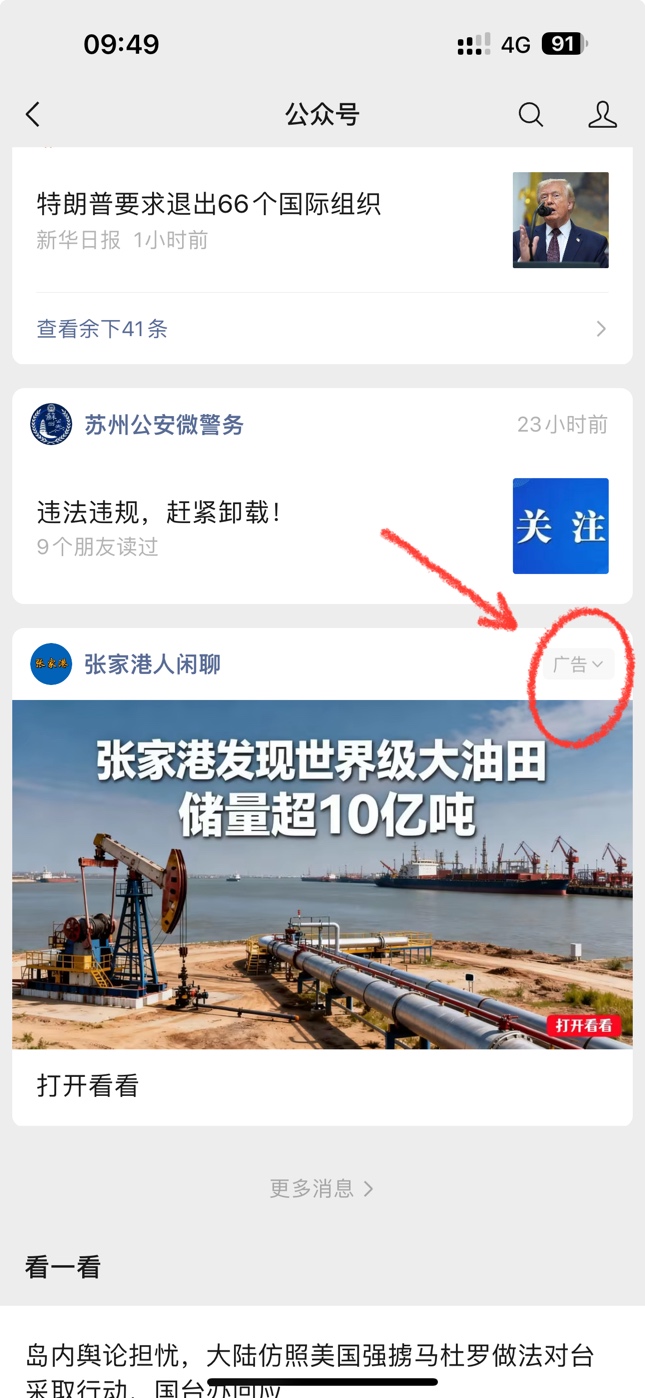Open the 张家港人闲聊 account
This screenshot has height=1398, width=645.
[x=152, y=664]
